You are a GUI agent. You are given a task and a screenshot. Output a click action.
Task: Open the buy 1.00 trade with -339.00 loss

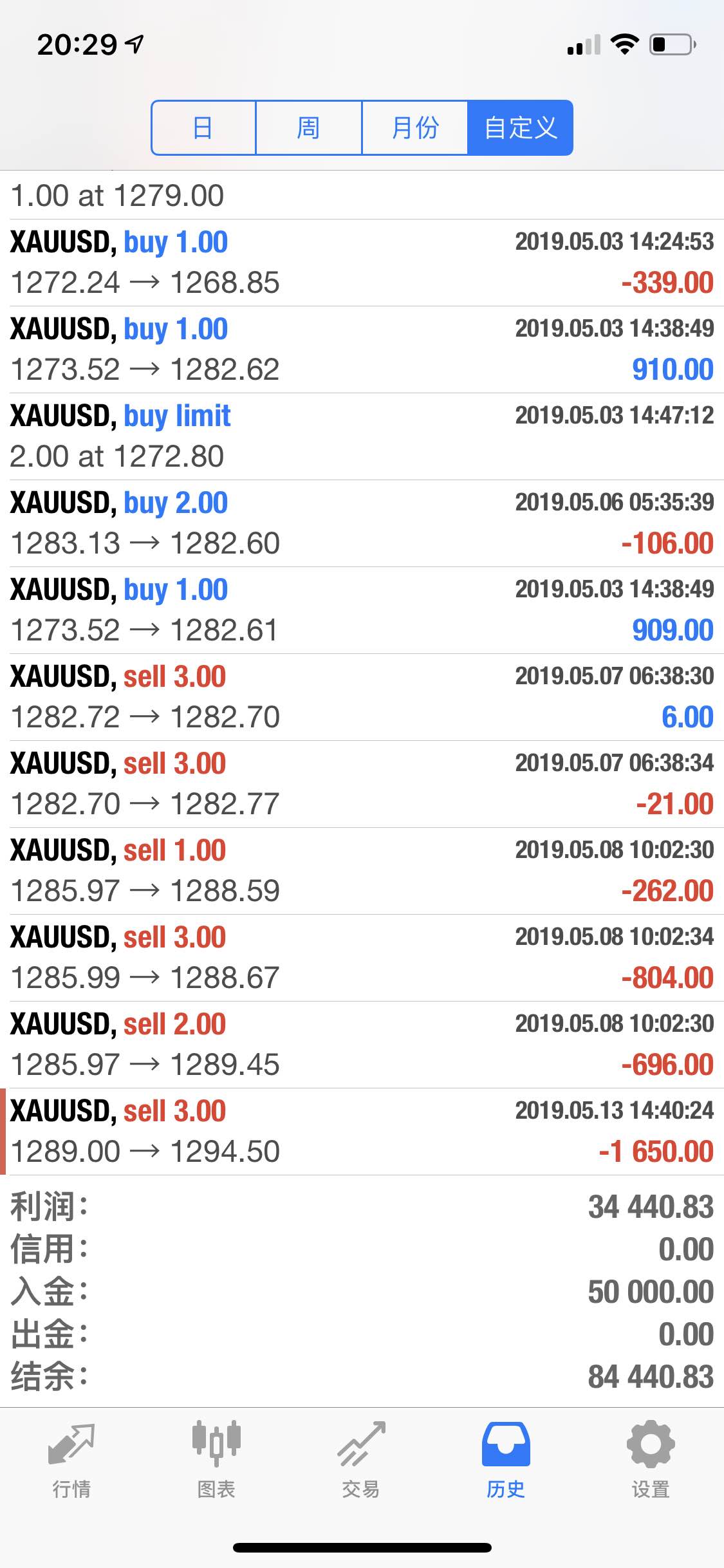tap(362, 263)
